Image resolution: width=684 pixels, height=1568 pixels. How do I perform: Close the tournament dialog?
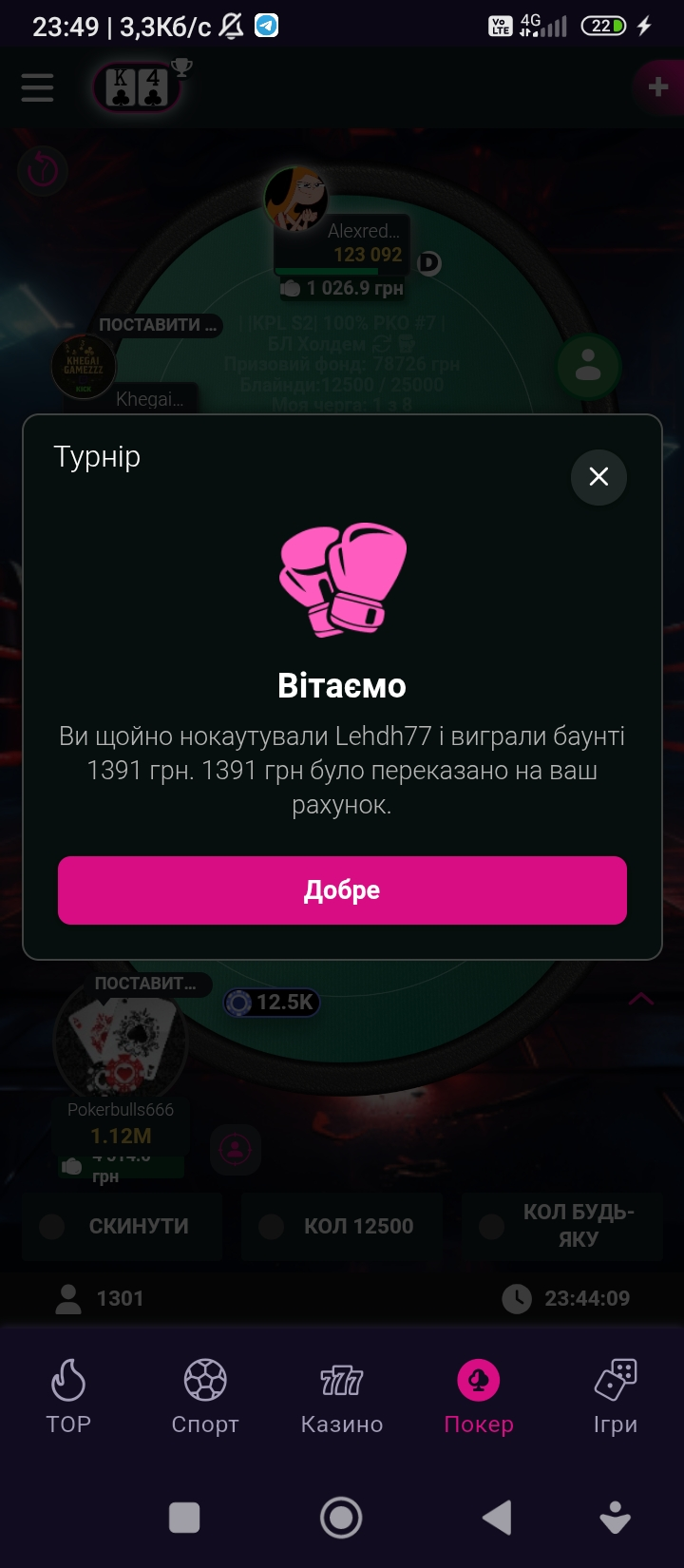coord(598,476)
